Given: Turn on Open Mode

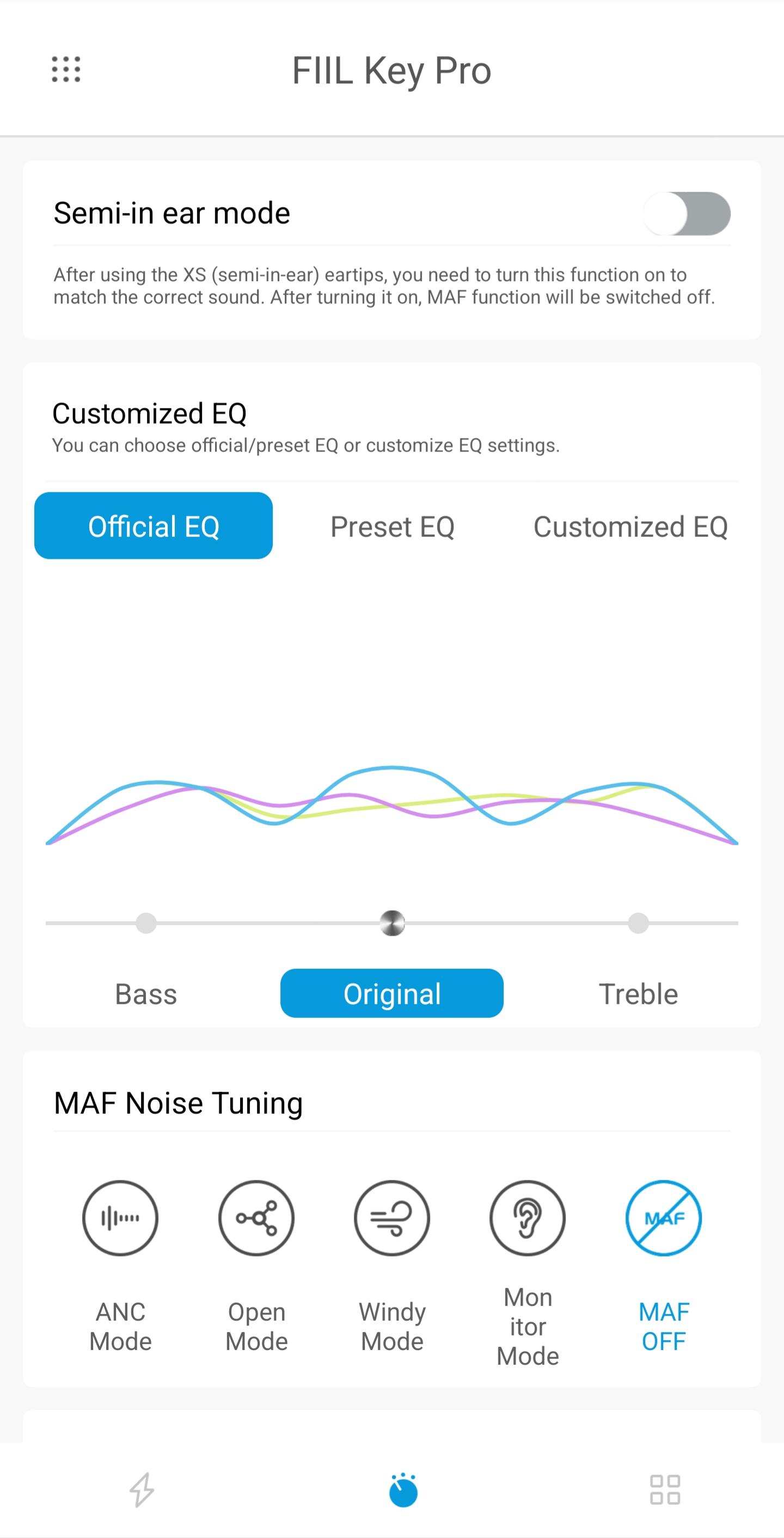Looking at the screenshot, I should 256,1218.
